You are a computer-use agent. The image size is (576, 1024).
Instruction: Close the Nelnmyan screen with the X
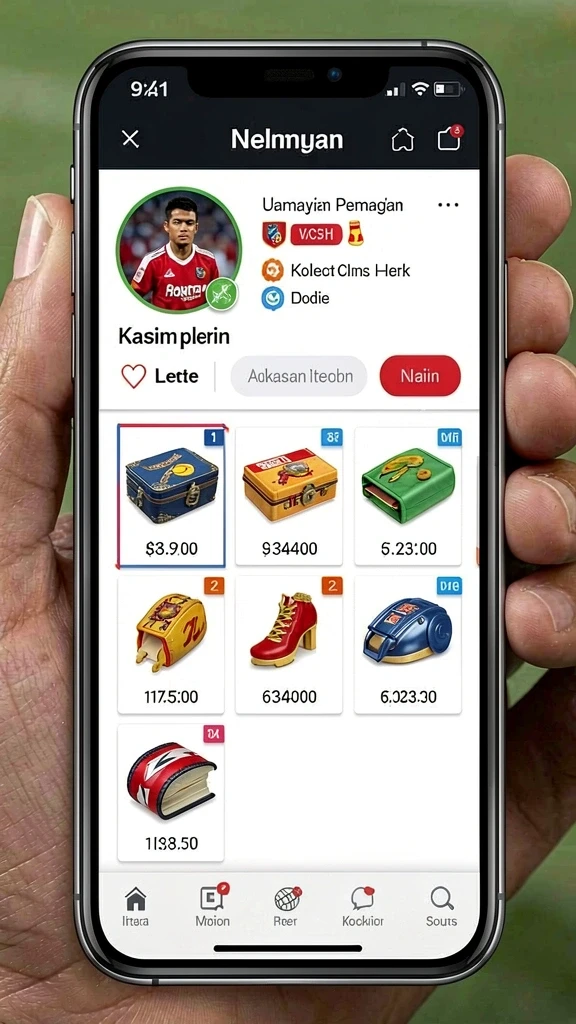click(131, 138)
